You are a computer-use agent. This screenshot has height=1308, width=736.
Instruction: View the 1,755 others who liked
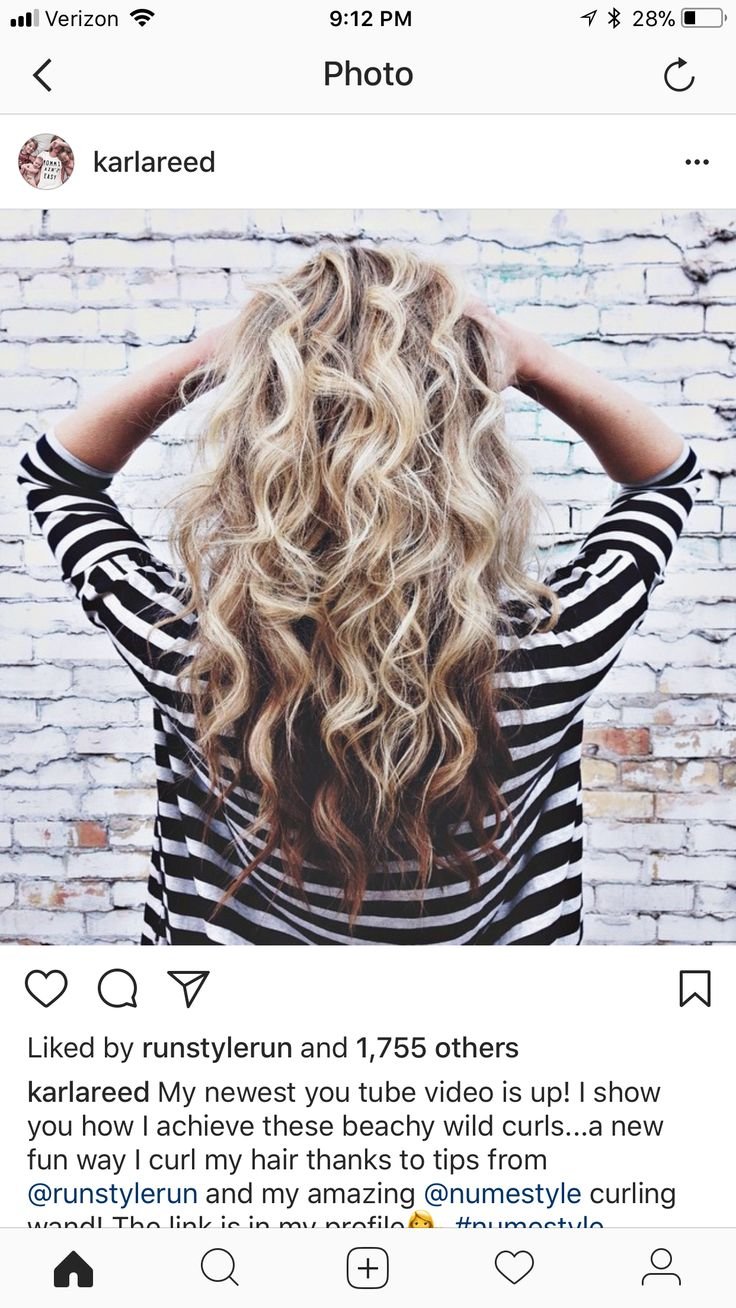pyautogui.click(x=437, y=1048)
